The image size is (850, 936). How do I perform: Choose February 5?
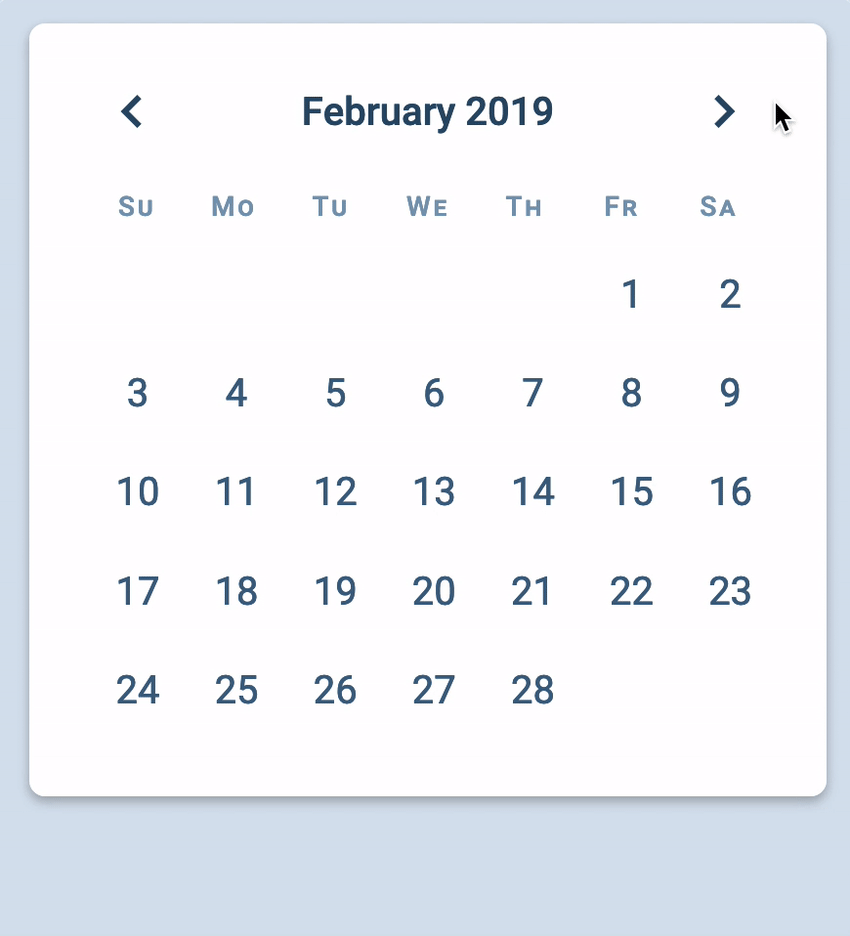(x=335, y=394)
